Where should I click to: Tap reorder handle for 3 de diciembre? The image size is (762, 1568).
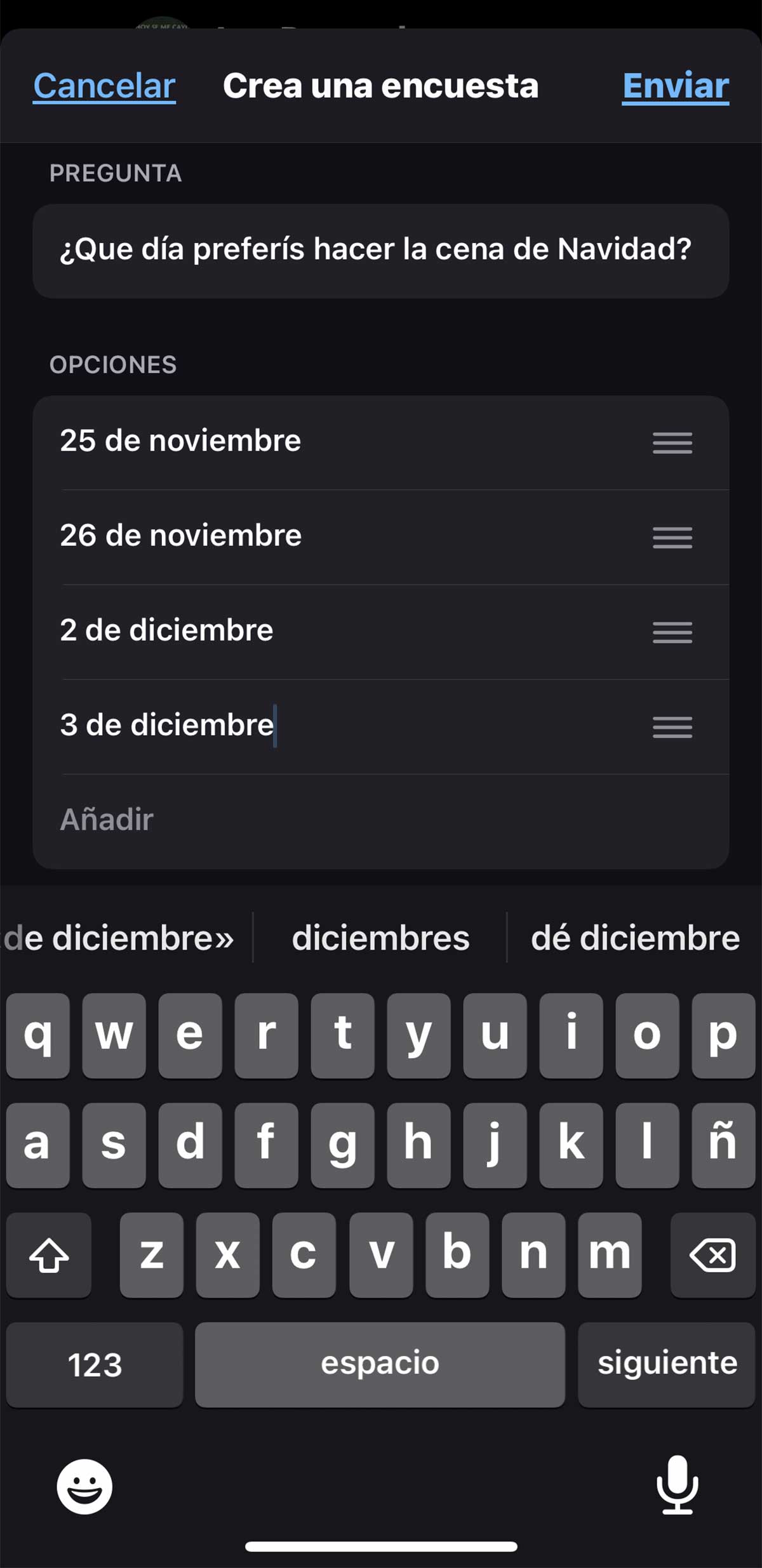tap(672, 727)
